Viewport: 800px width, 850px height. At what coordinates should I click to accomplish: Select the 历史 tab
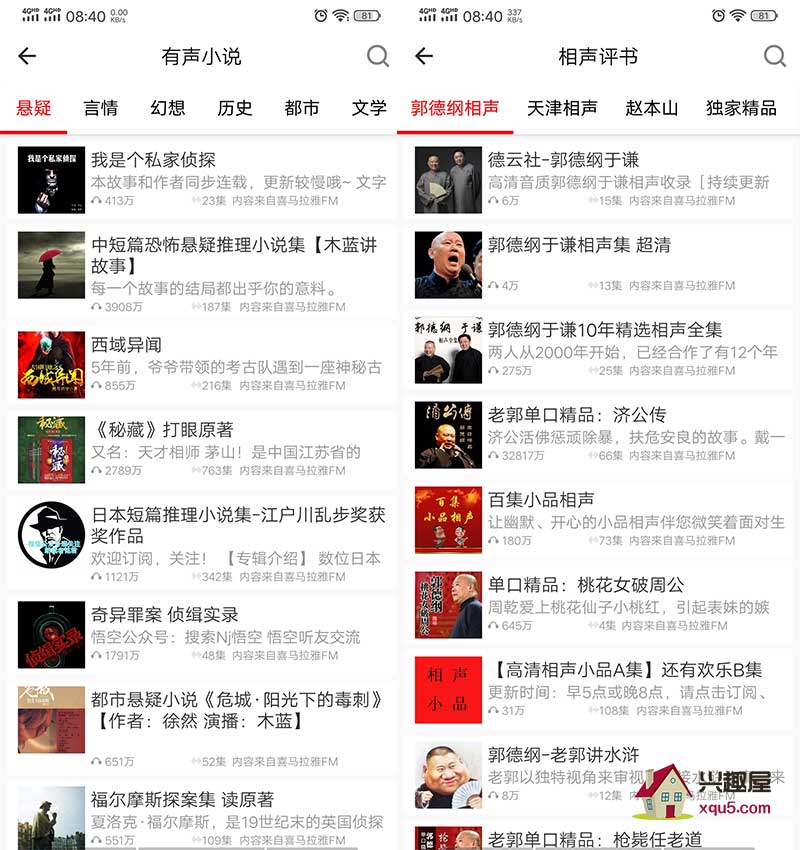235,108
